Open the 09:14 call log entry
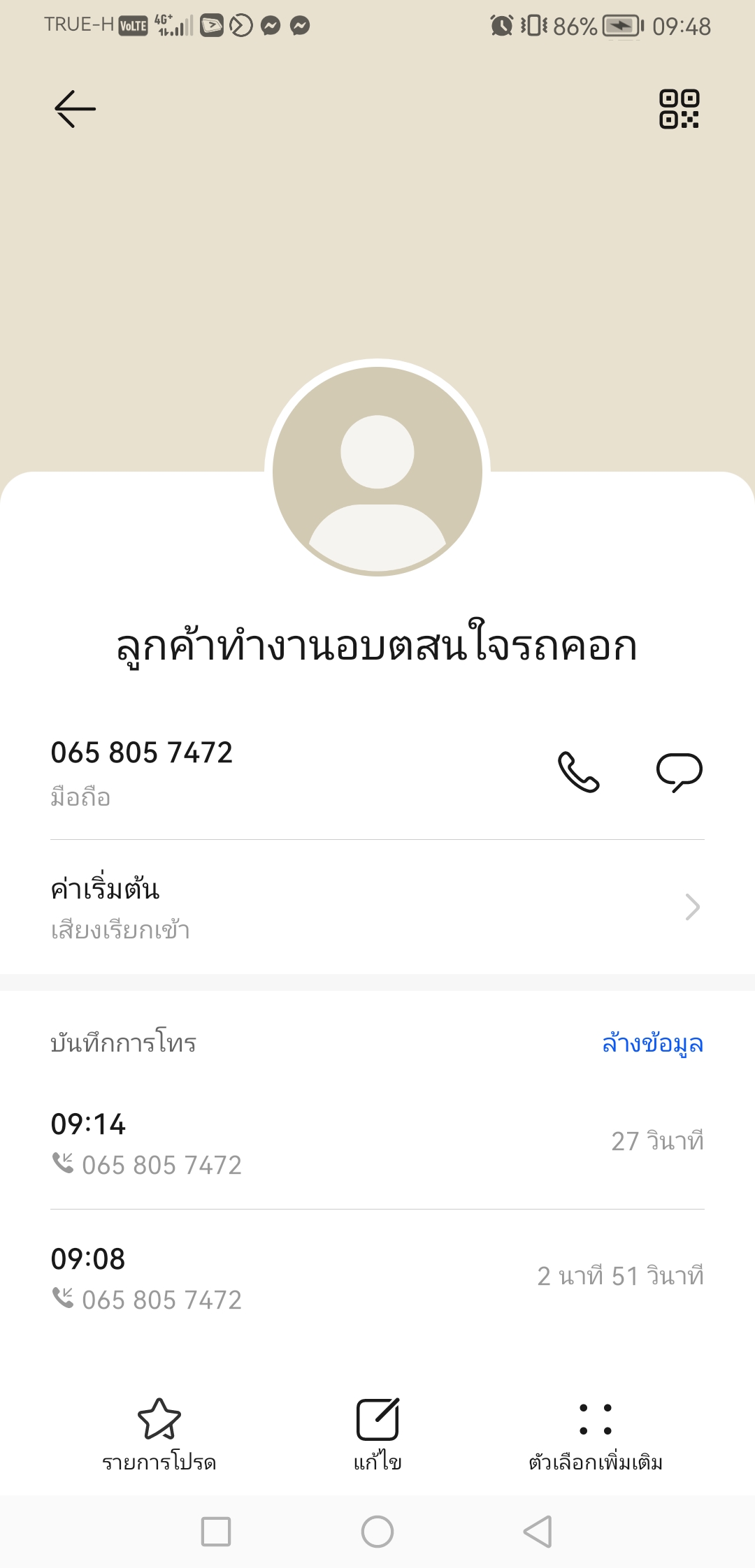Screen dimensions: 755x1568 pos(377,1142)
